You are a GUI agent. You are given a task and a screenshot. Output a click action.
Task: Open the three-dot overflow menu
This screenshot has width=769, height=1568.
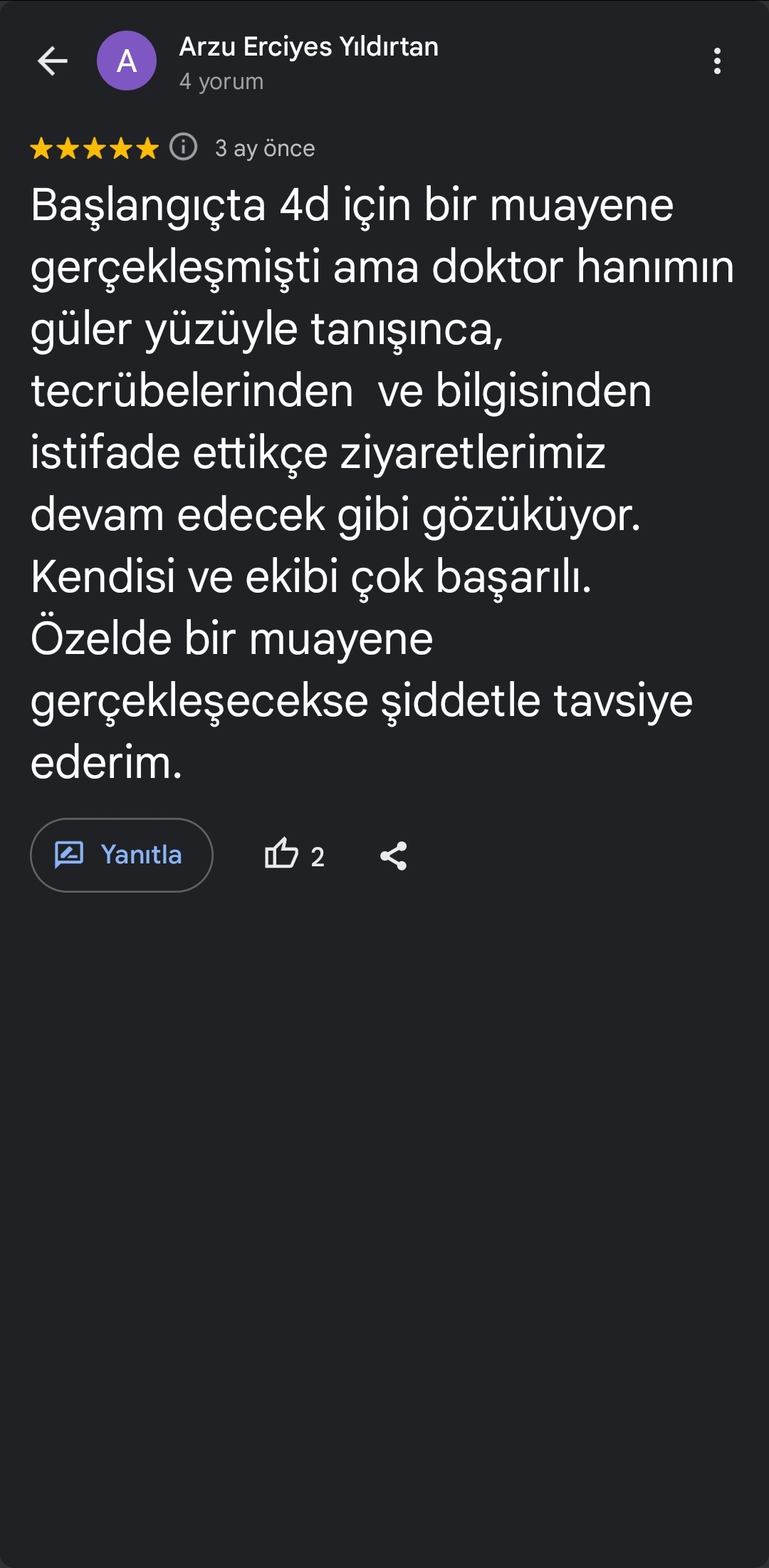(717, 61)
